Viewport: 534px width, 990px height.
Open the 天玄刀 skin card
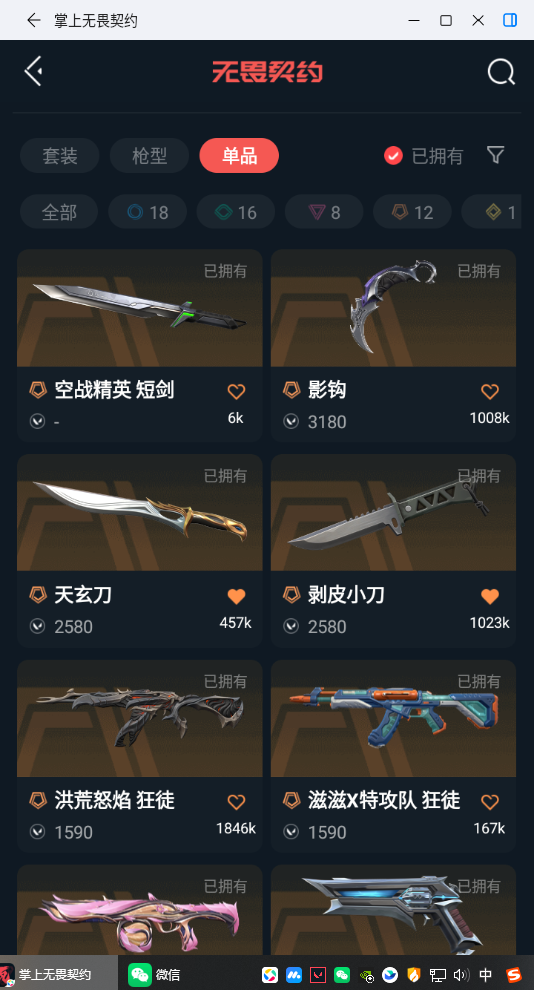click(x=139, y=551)
